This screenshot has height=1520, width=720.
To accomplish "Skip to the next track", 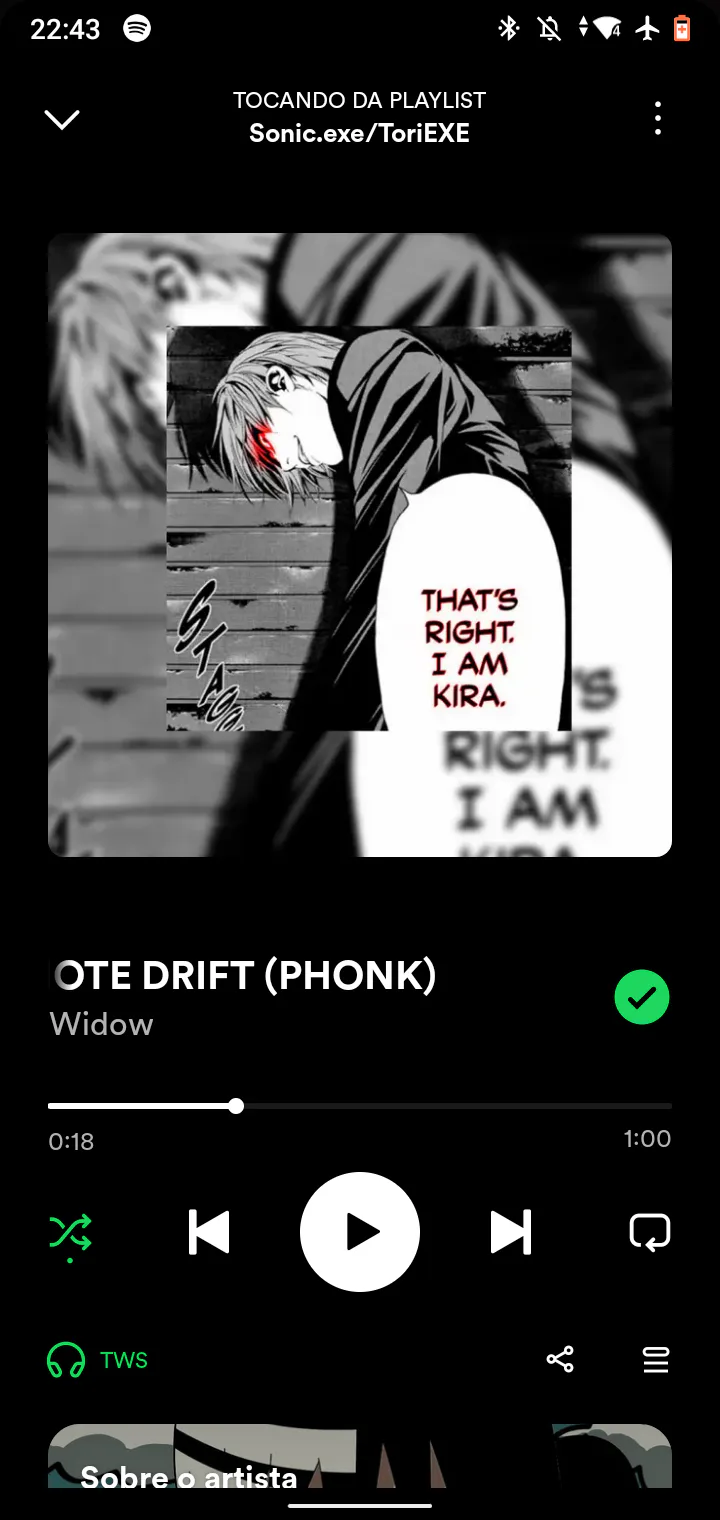I will tap(511, 1232).
